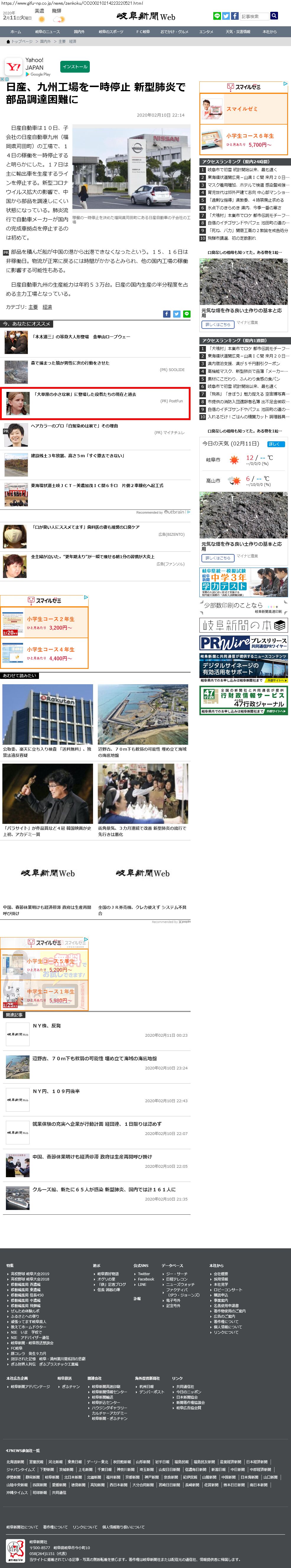Image resolution: width=291 pixels, height=1568 pixels.
Task: Share the article on Facebook
Action: pyautogui.click(x=166, y=314)
